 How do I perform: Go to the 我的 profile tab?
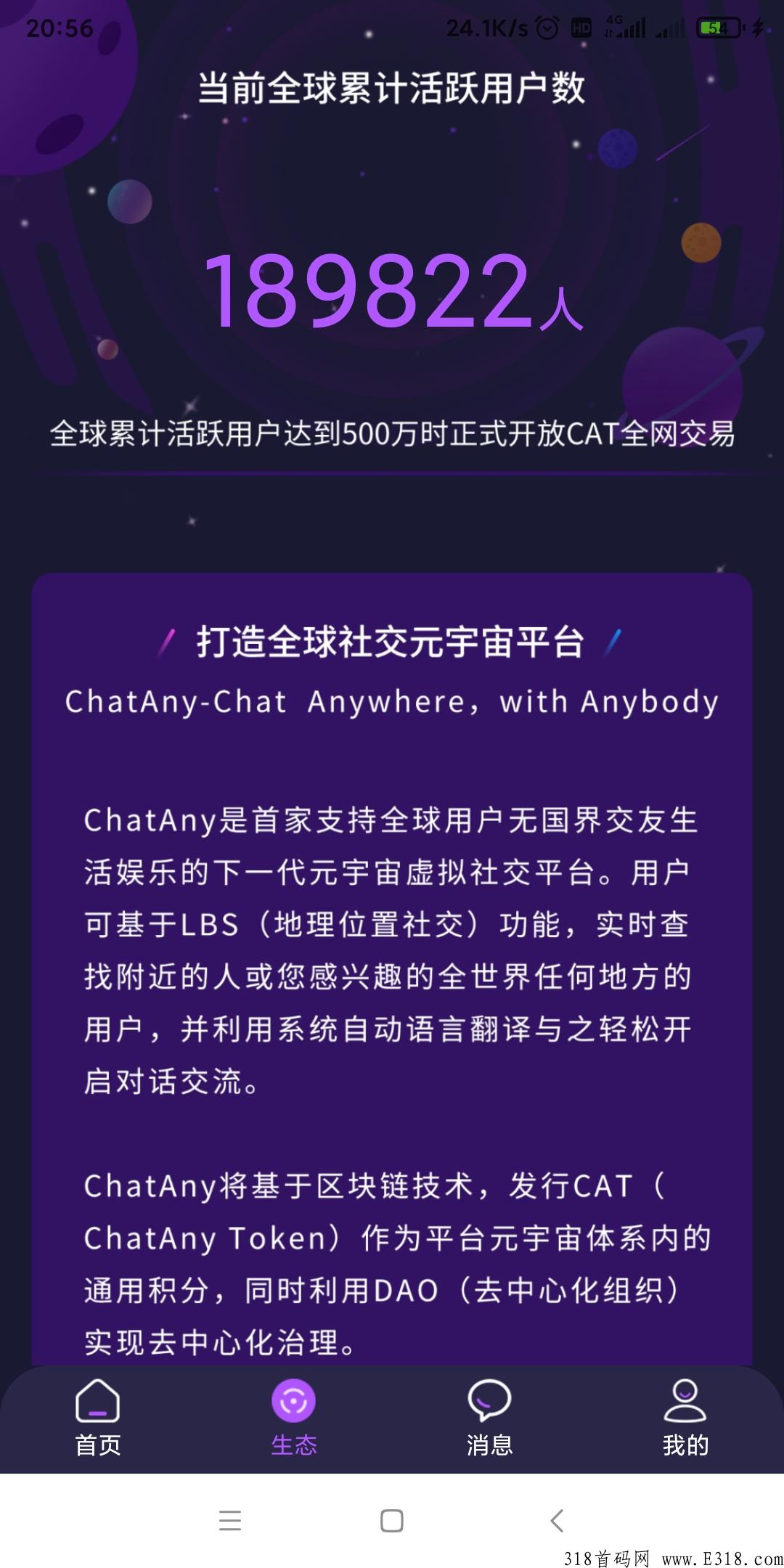coord(685,1417)
